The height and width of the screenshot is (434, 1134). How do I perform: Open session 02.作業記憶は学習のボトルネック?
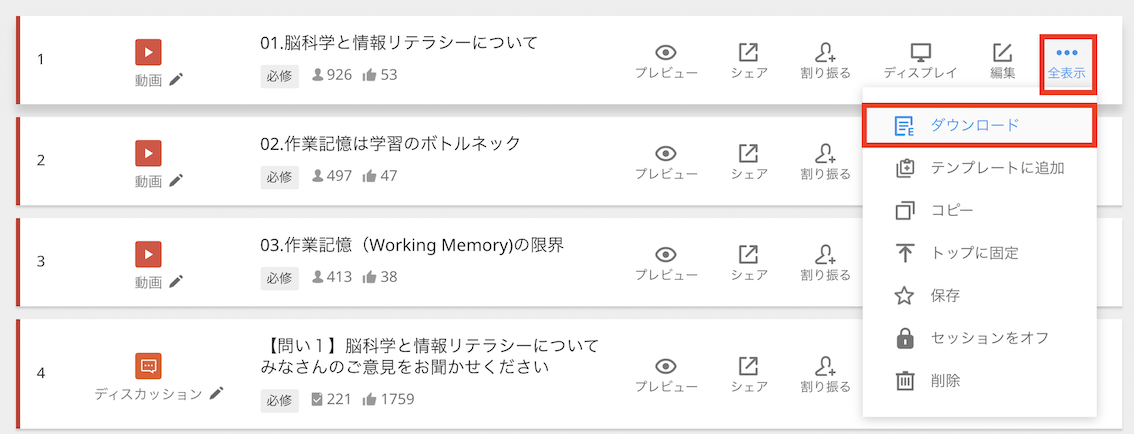tap(390, 144)
